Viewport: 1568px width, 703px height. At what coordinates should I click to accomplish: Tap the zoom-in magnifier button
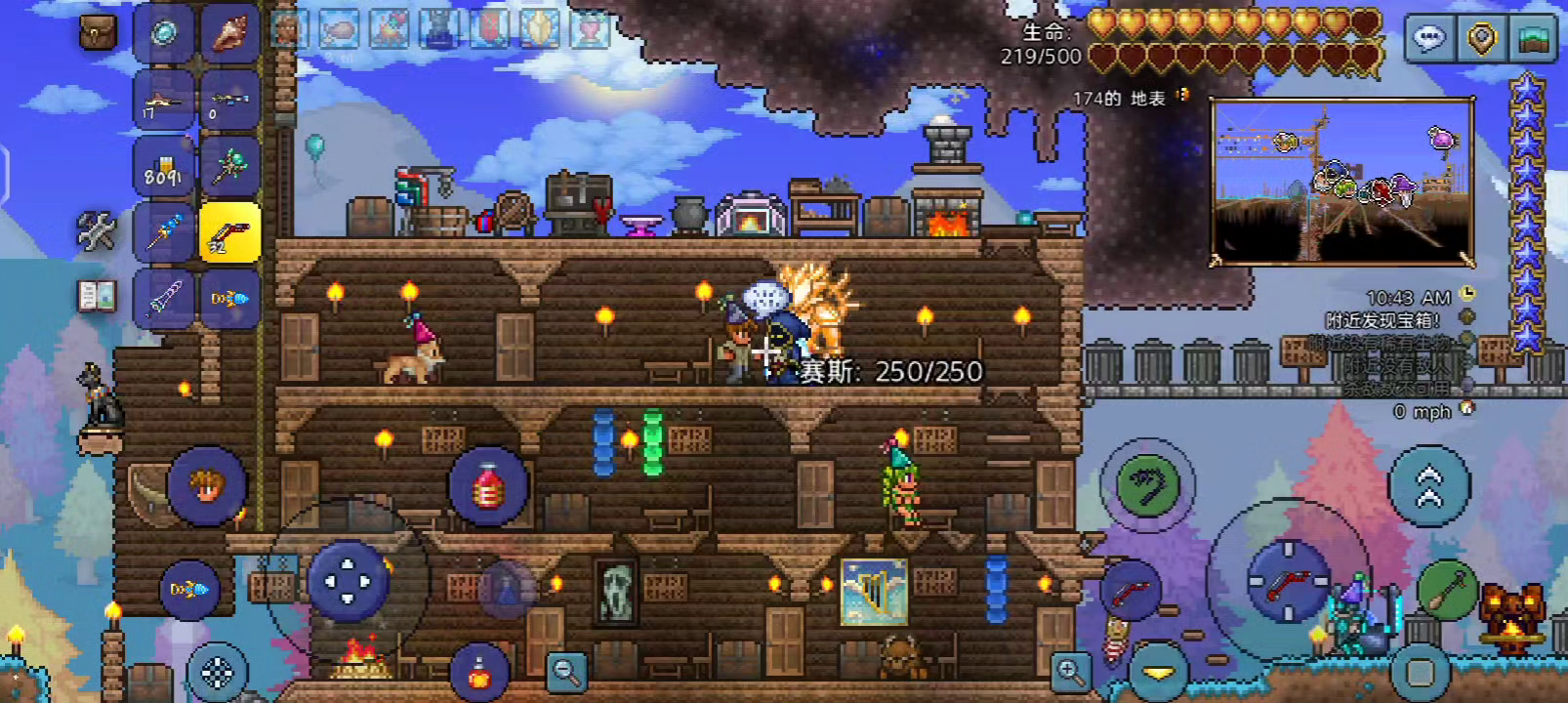tap(1070, 672)
